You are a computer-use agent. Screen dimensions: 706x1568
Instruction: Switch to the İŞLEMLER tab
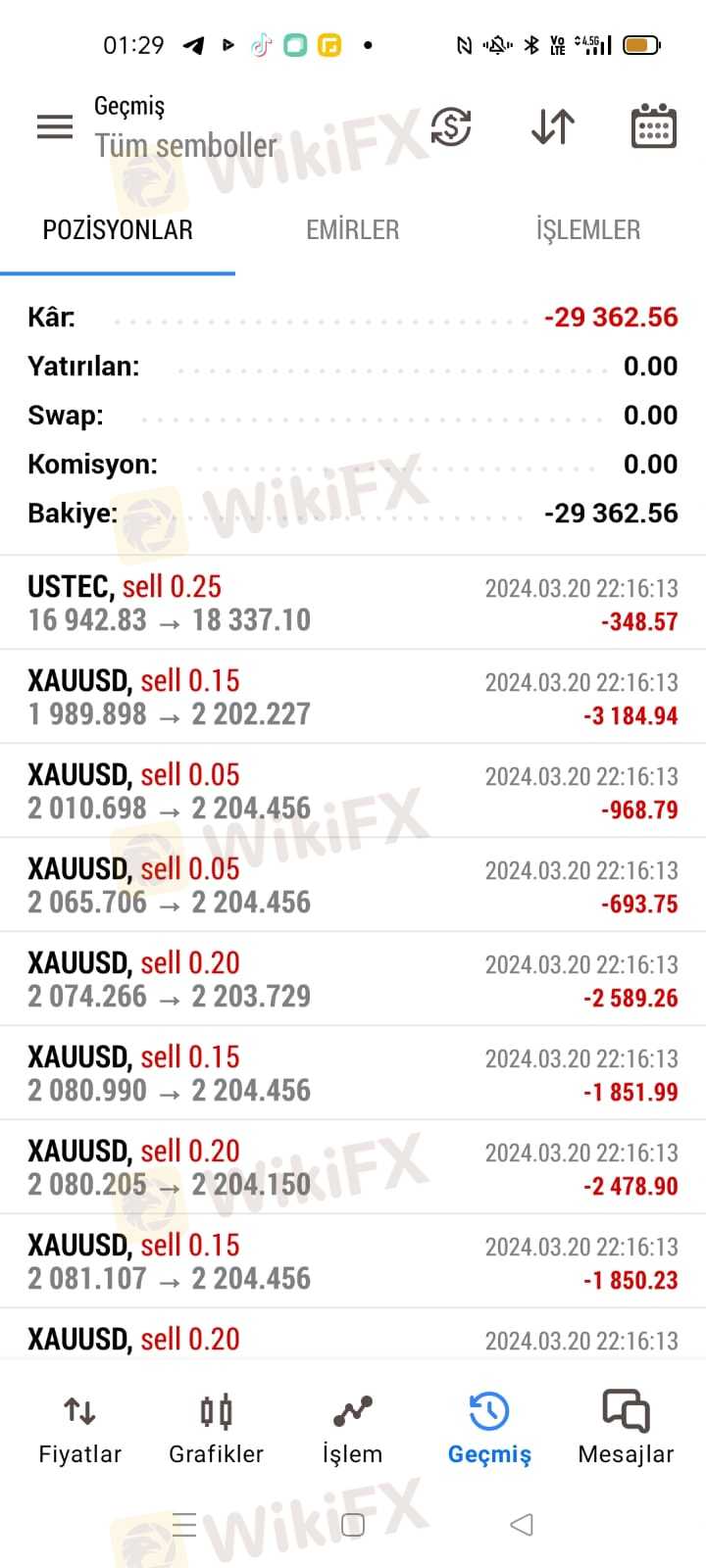click(588, 230)
